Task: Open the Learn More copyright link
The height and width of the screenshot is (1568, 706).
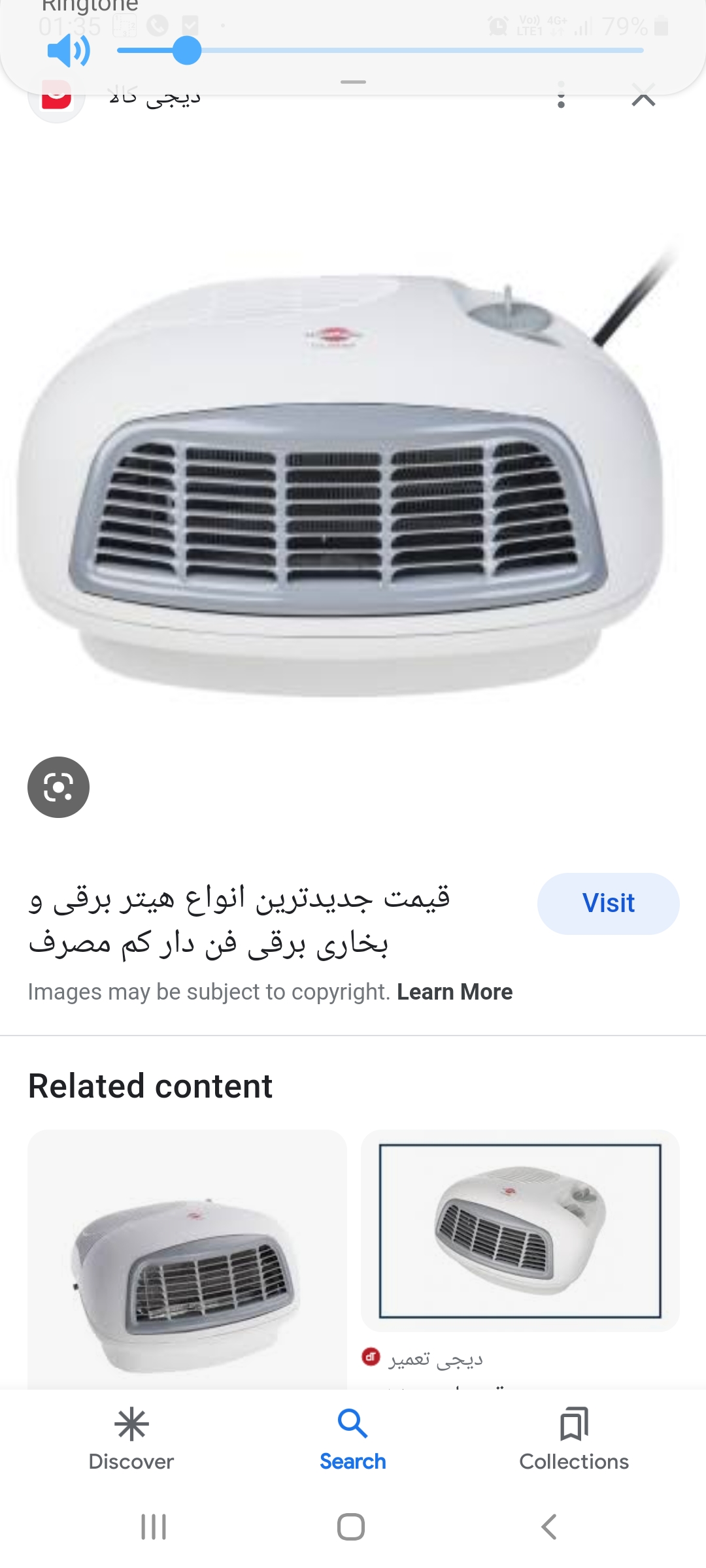Action: [x=454, y=992]
